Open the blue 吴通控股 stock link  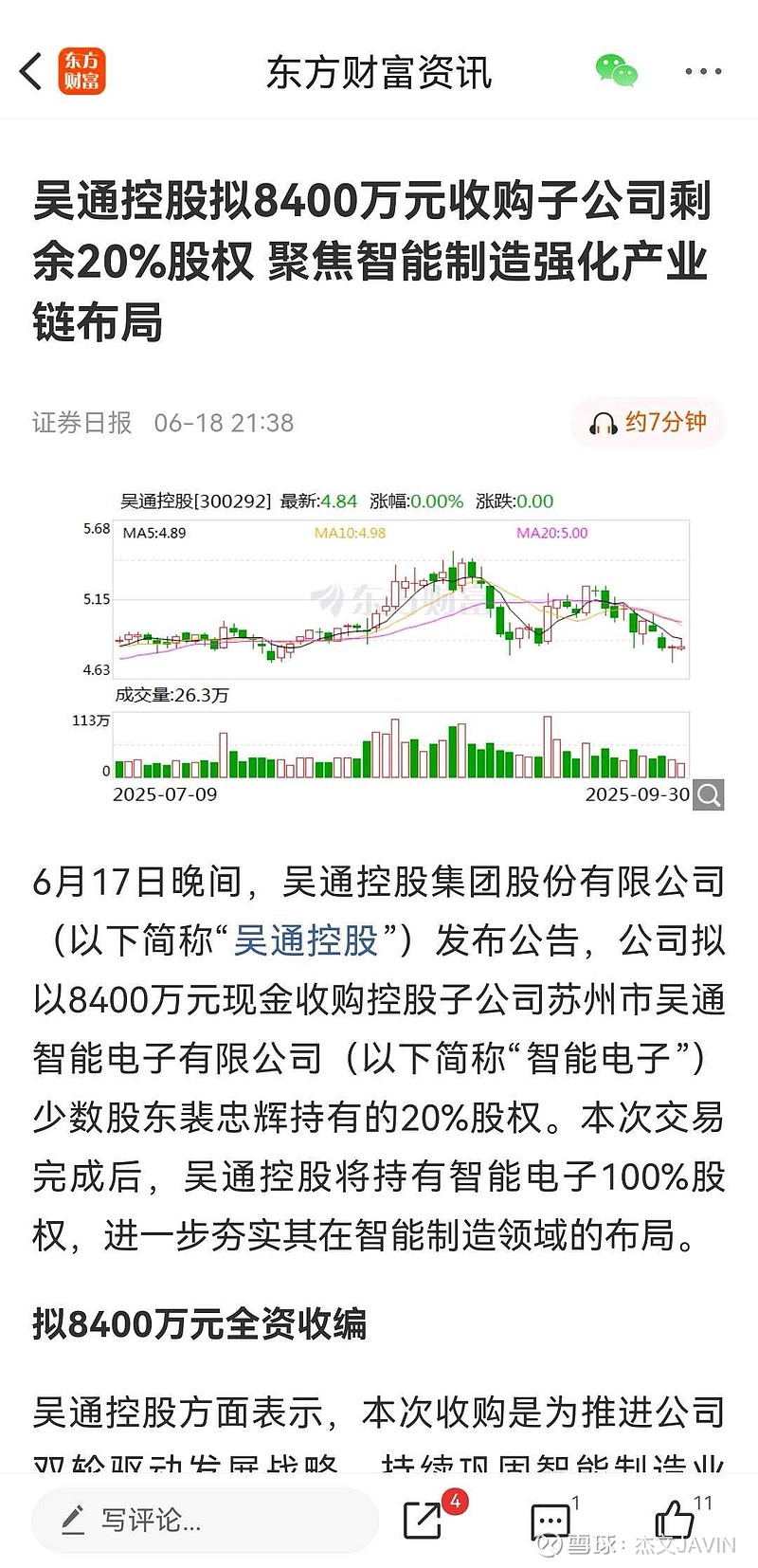306,940
